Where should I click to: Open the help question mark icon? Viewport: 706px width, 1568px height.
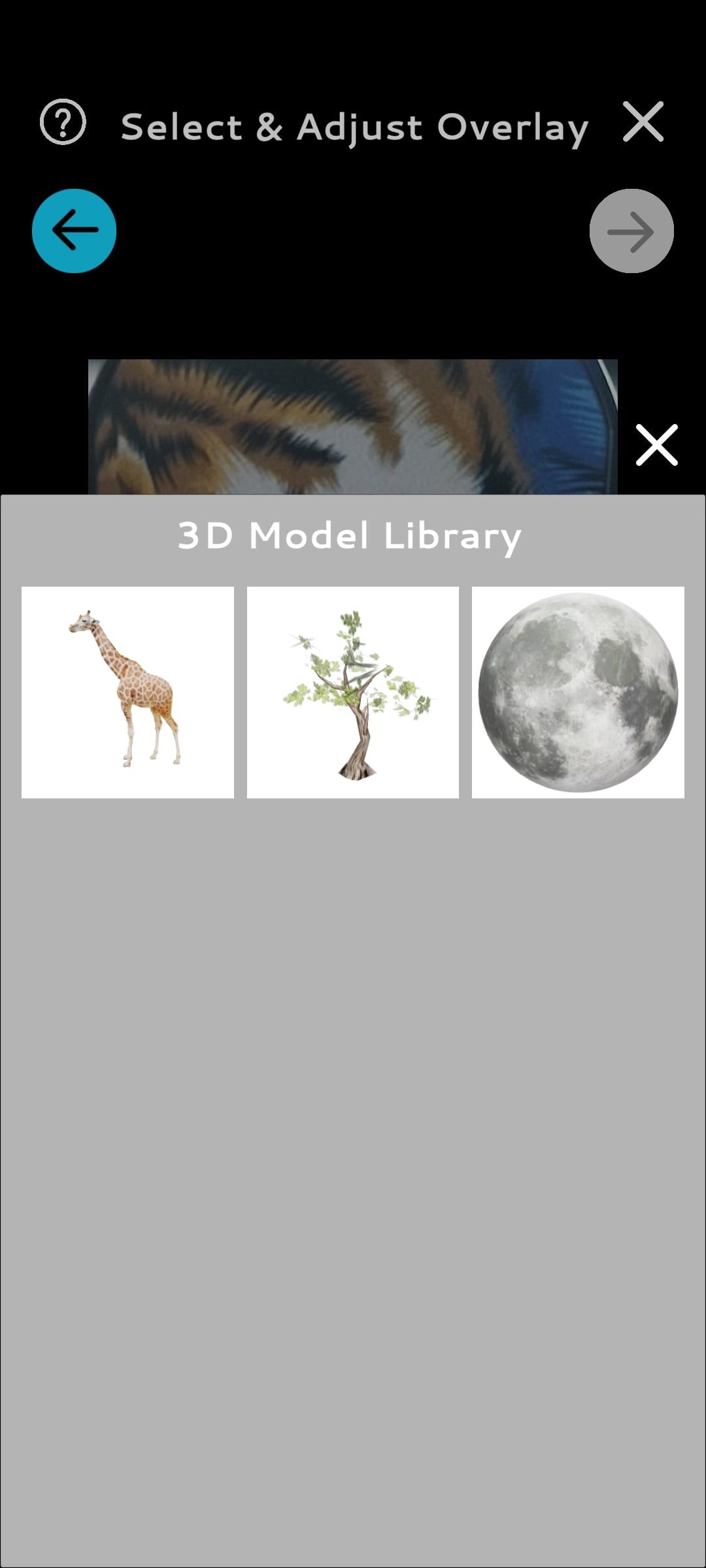click(63, 122)
